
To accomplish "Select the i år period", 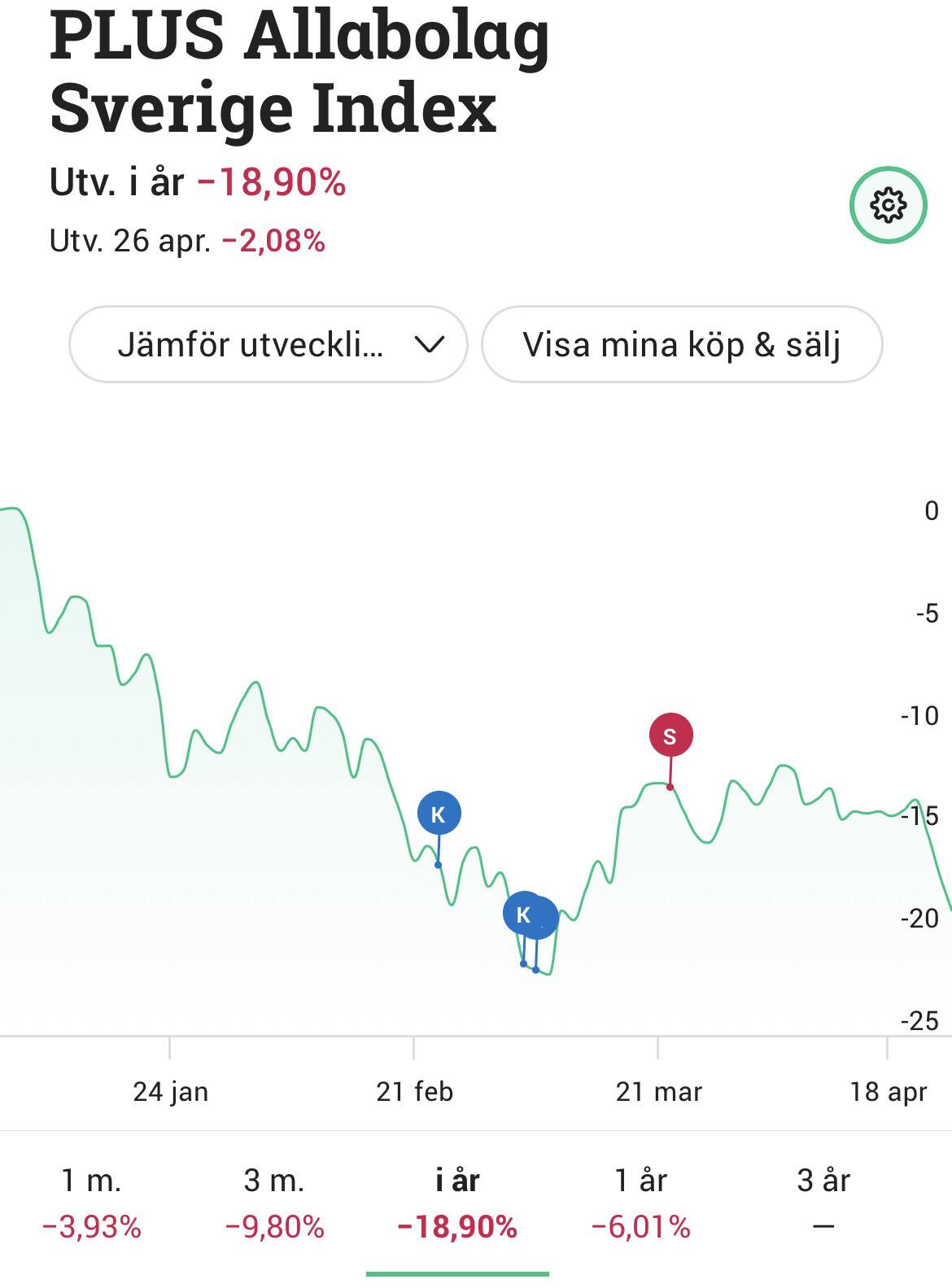I will click(457, 1203).
